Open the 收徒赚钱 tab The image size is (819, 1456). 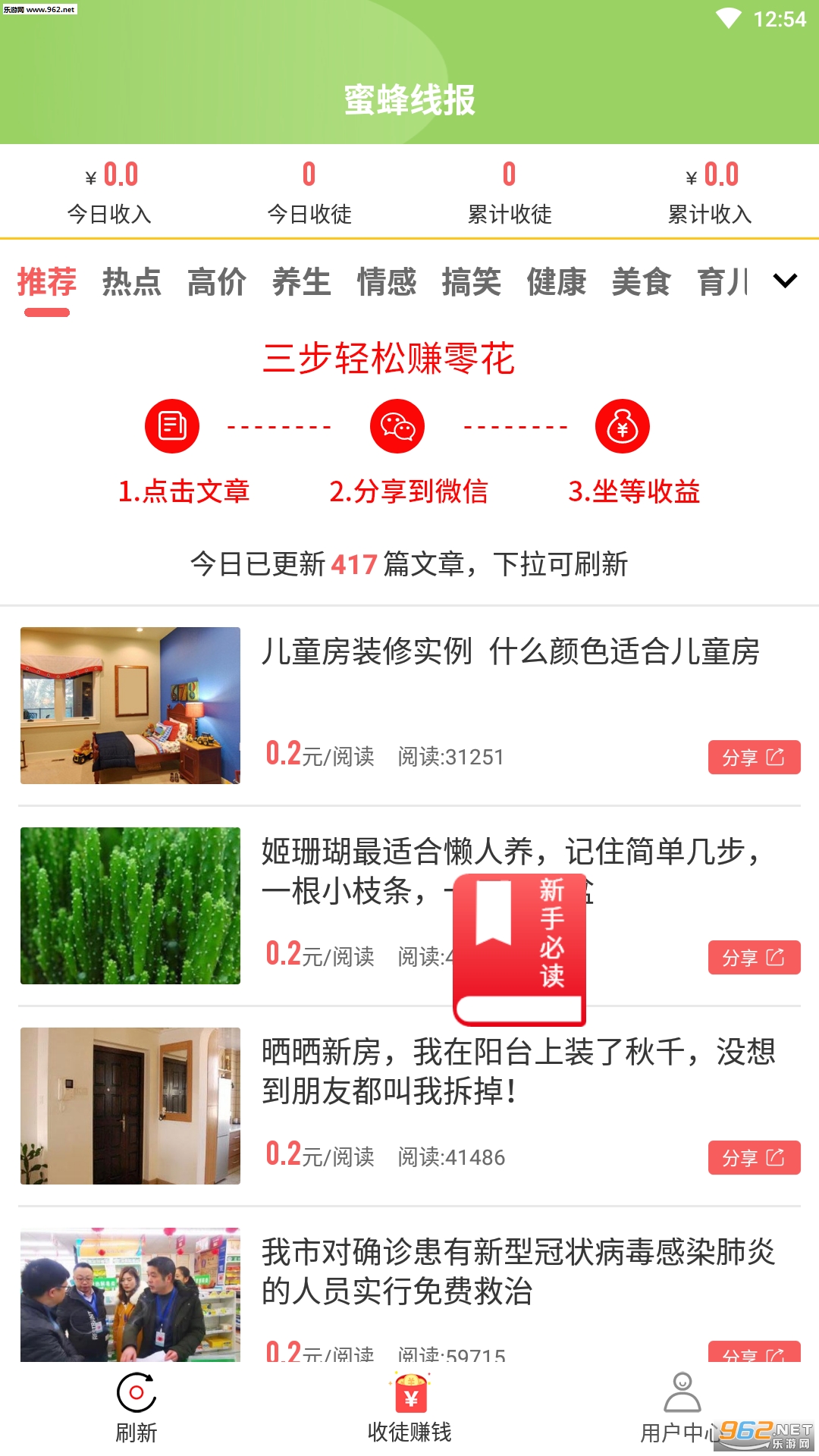tap(409, 1407)
